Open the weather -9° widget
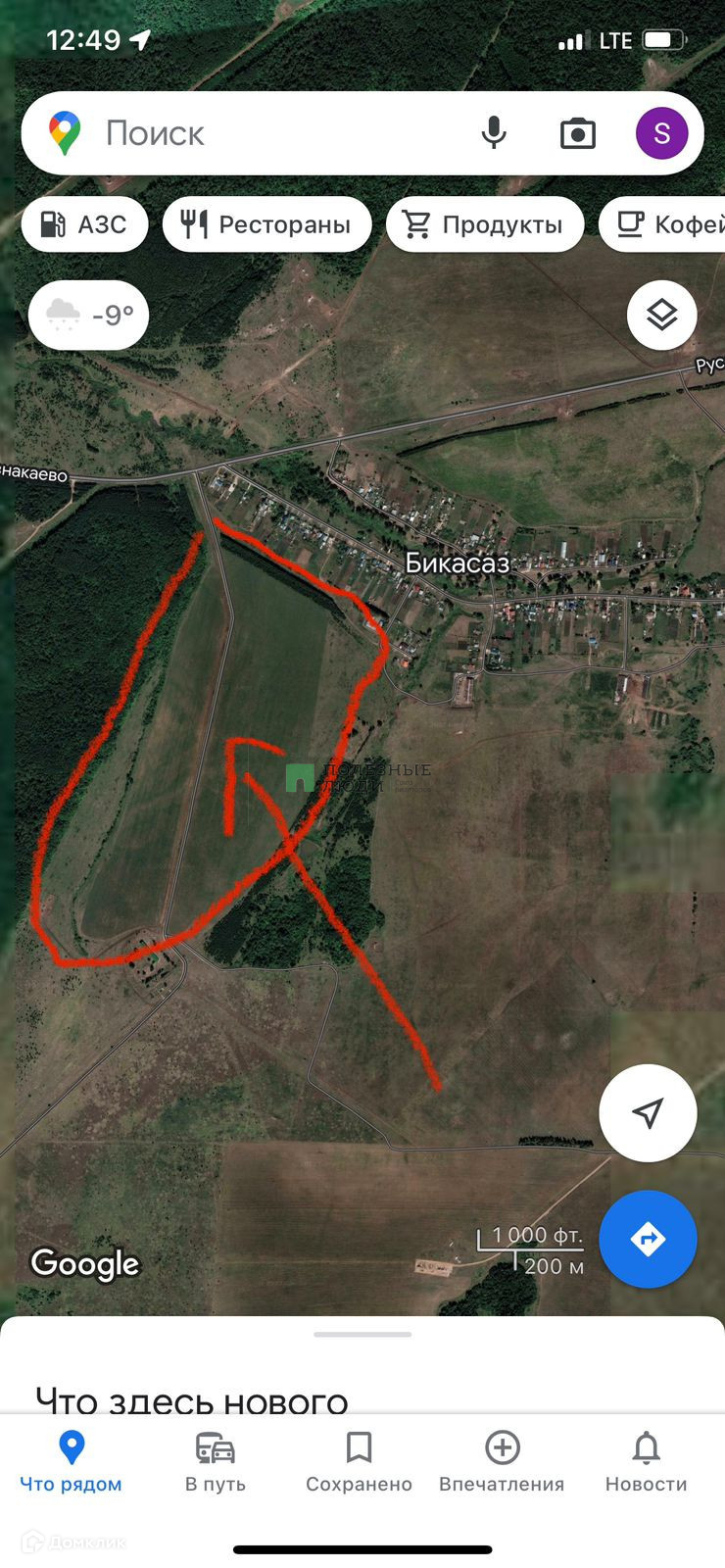The height and width of the screenshot is (1568, 725). pos(88,315)
